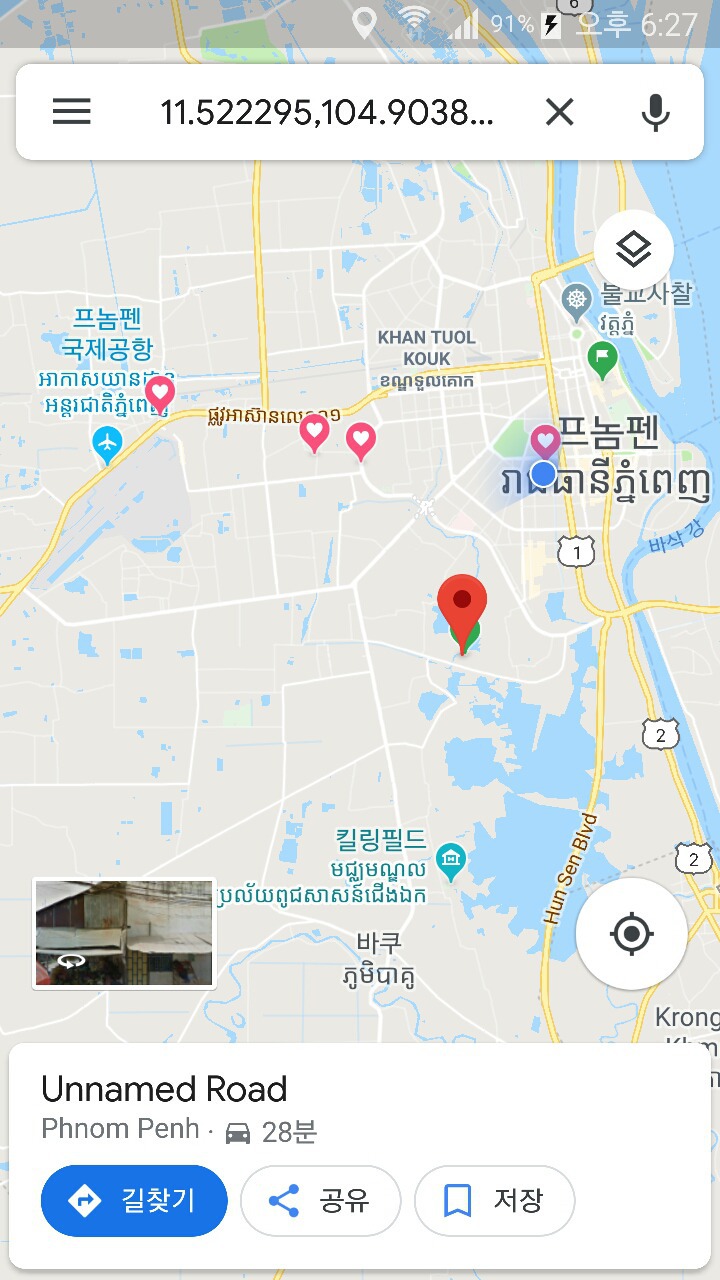Open the map layers selector
This screenshot has height=1280, width=720.
point(633,250)
